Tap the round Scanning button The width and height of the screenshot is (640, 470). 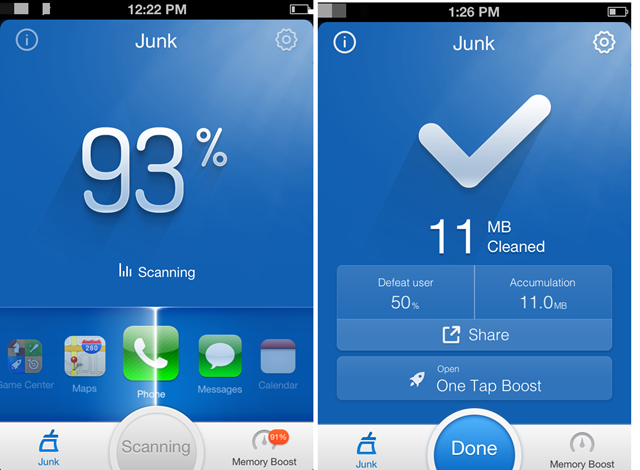(155, 447)
